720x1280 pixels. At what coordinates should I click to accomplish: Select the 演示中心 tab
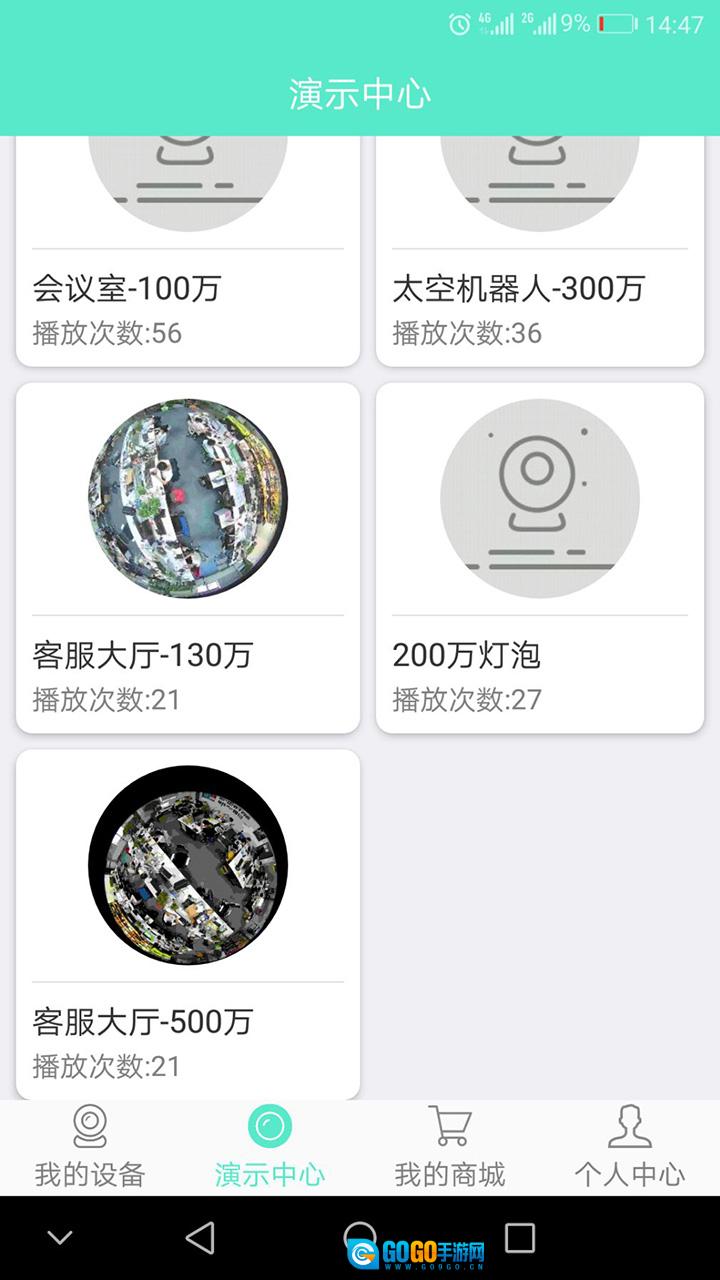coord(270,1148)
